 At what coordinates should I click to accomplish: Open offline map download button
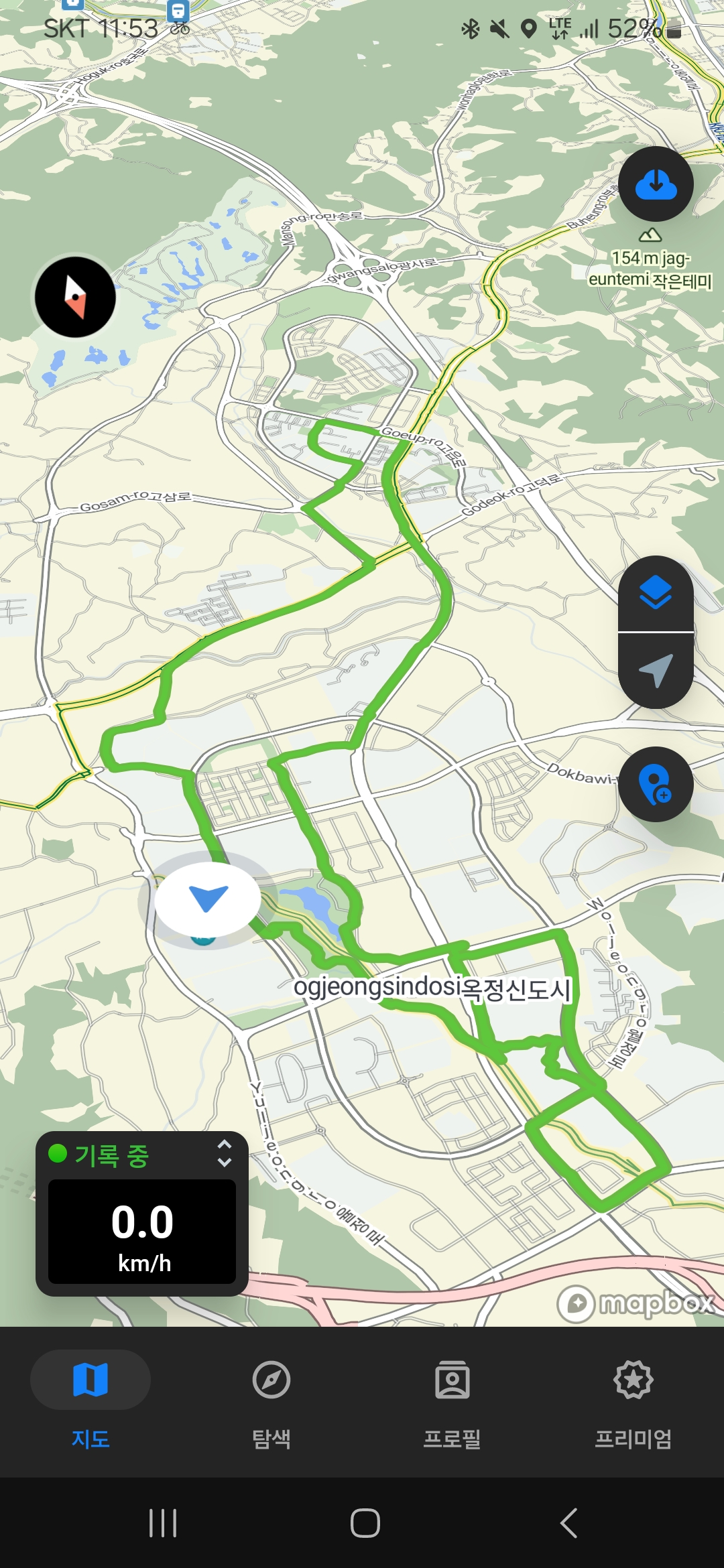[x=656, y=184]
